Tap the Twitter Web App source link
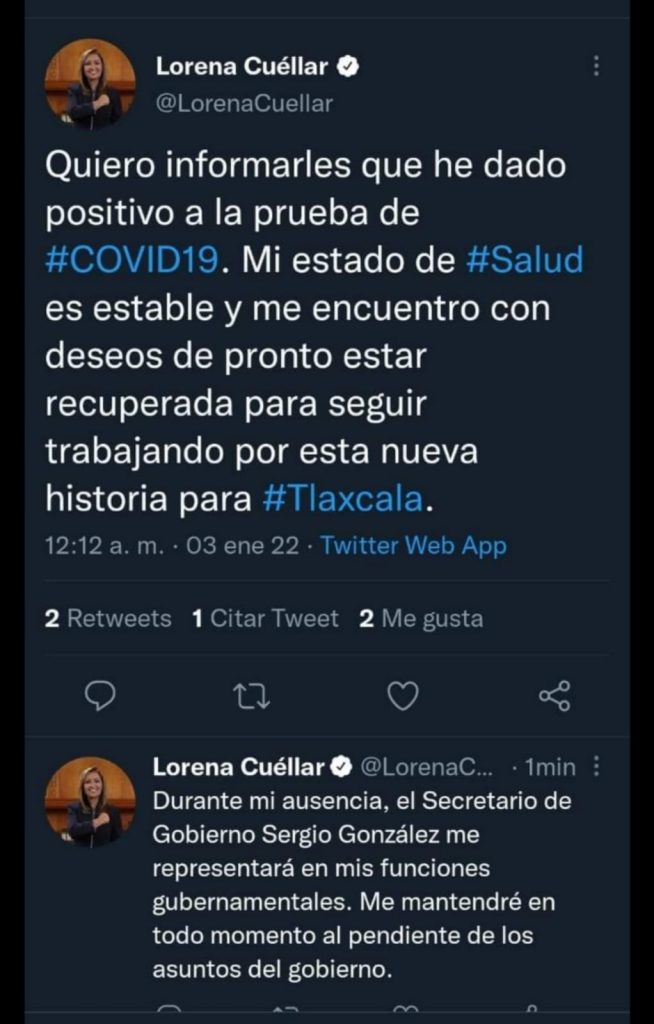This screenshot has width=654, height=1024. tap(414, 545)
